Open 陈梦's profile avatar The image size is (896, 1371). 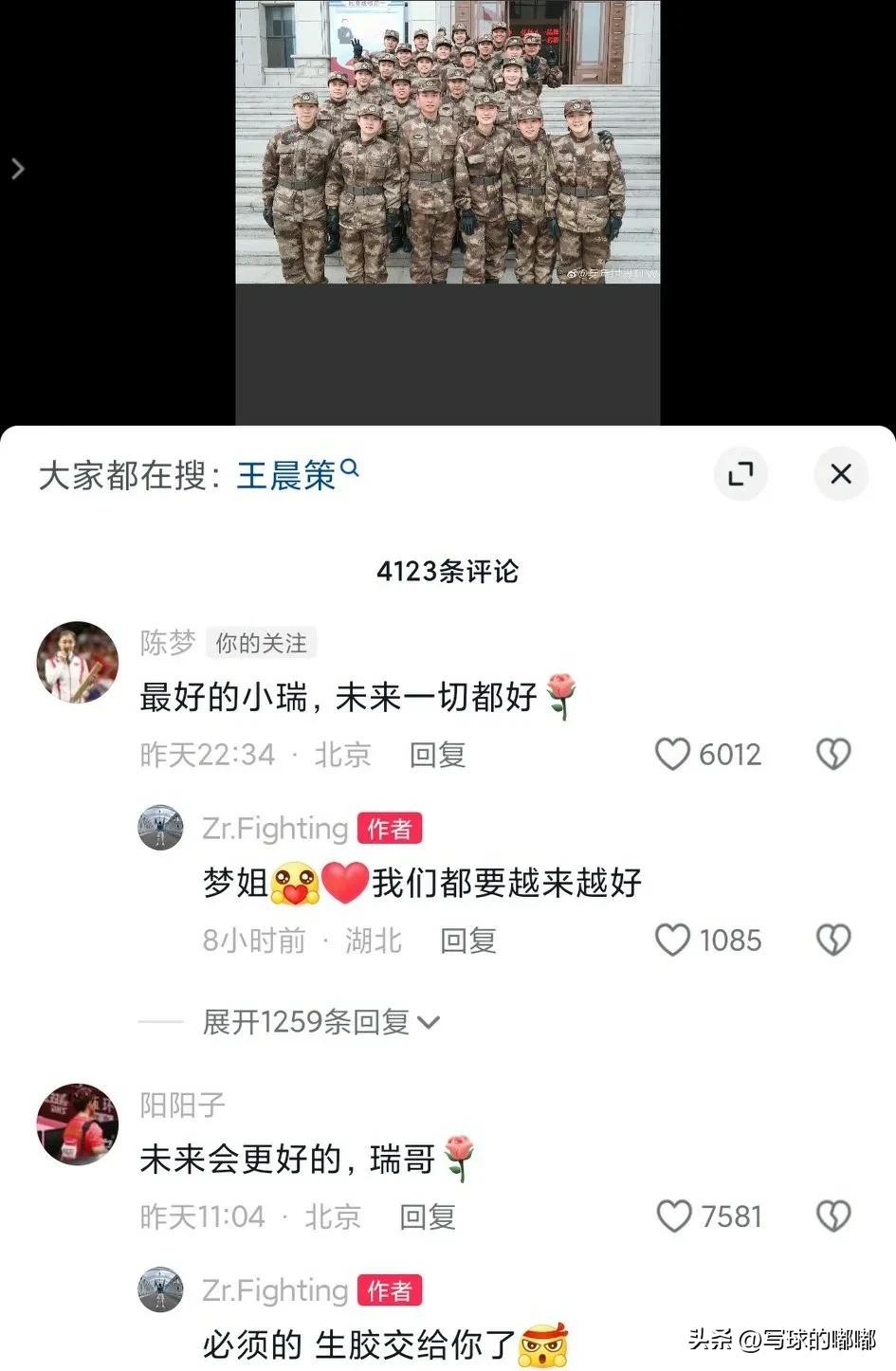pos(78,663)
